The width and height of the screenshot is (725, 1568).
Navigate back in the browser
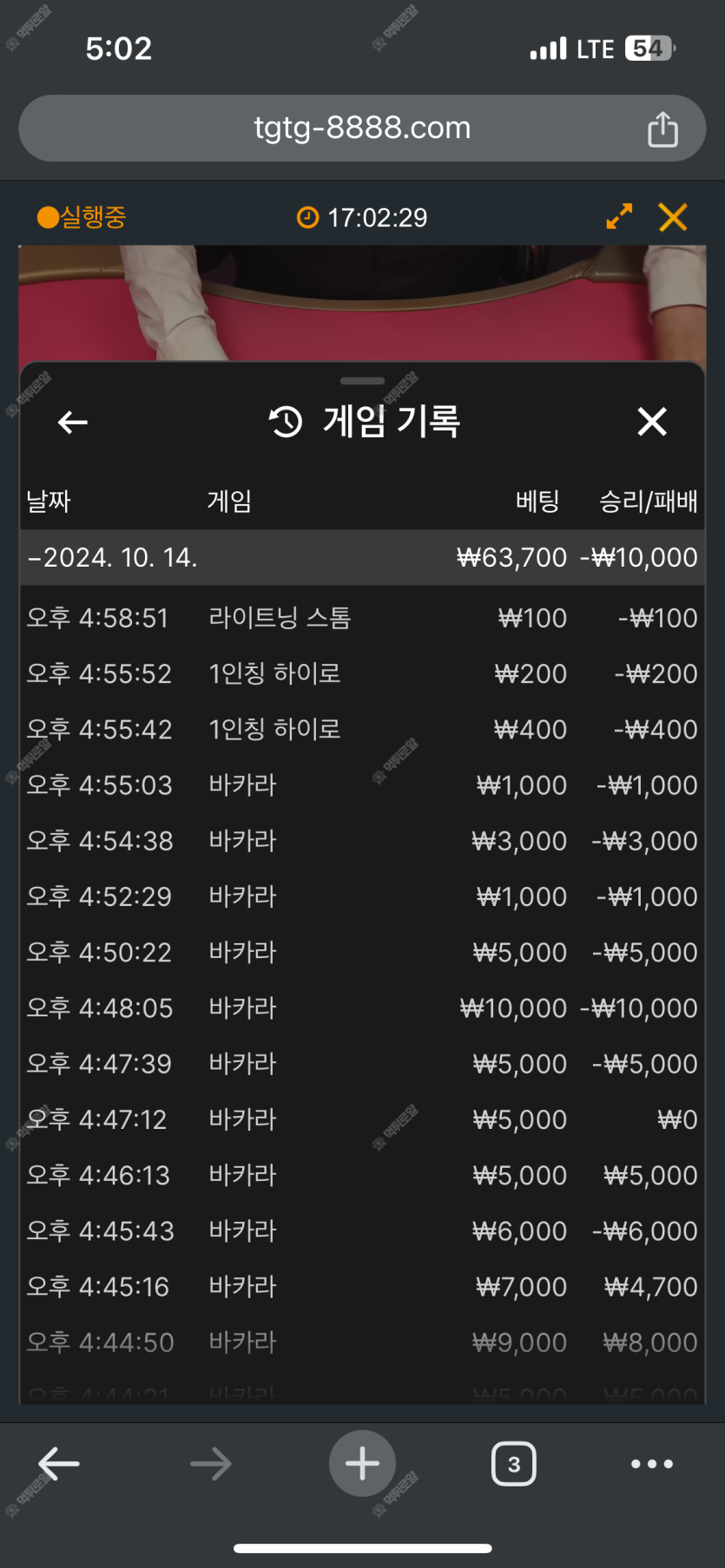[59, 1464]
